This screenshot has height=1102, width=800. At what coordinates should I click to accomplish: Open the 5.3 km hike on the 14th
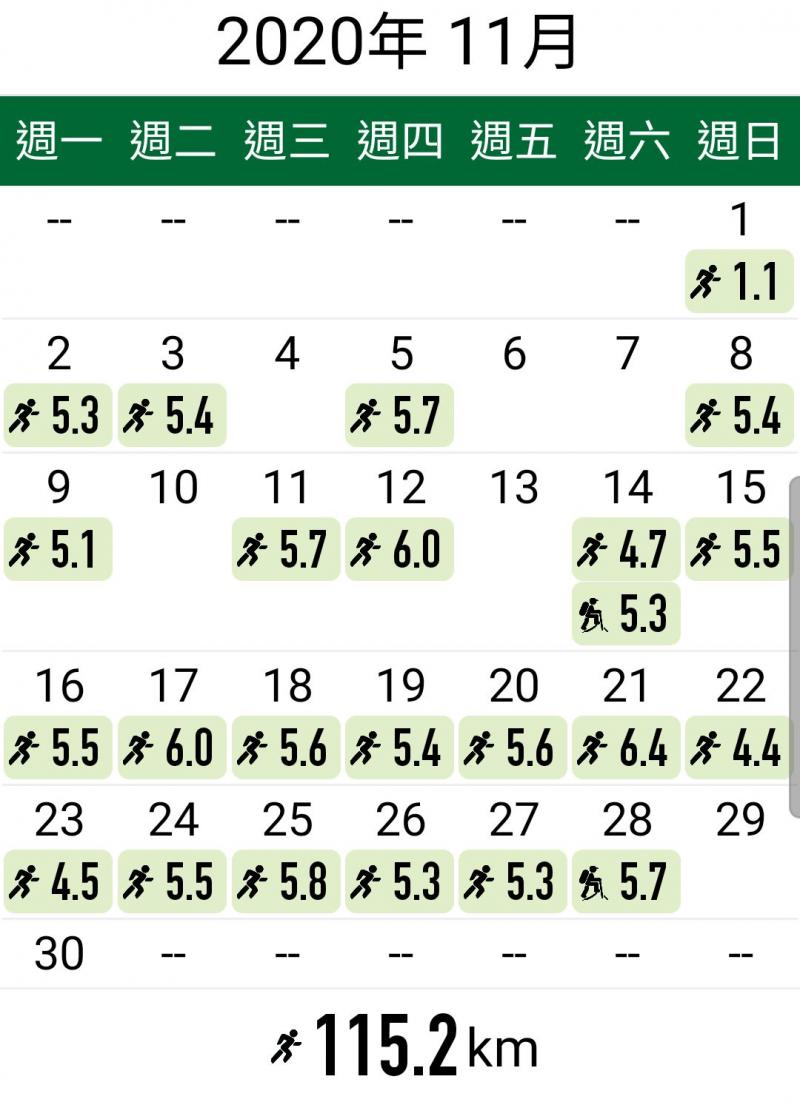pos(626,615)
